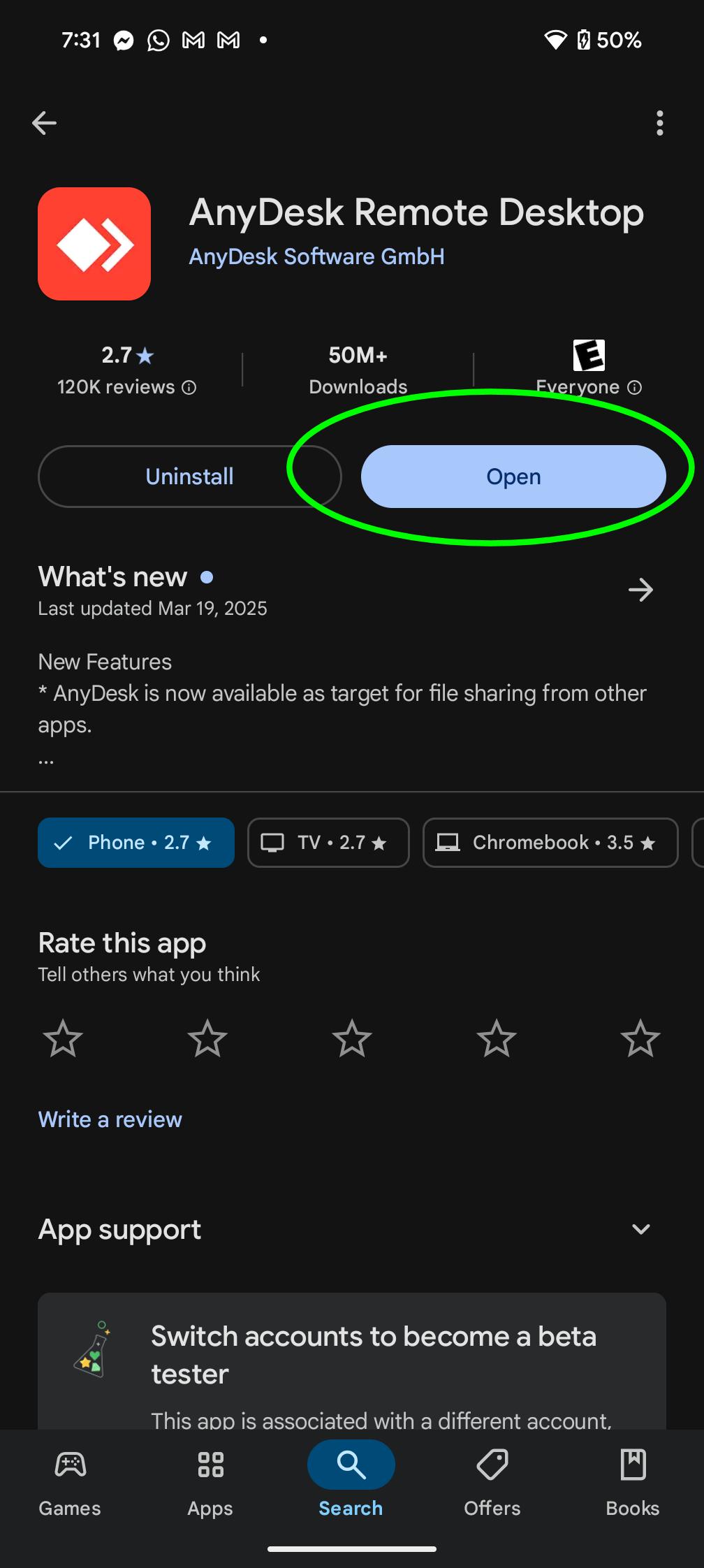Show info about 120K reviews rating

189,387
